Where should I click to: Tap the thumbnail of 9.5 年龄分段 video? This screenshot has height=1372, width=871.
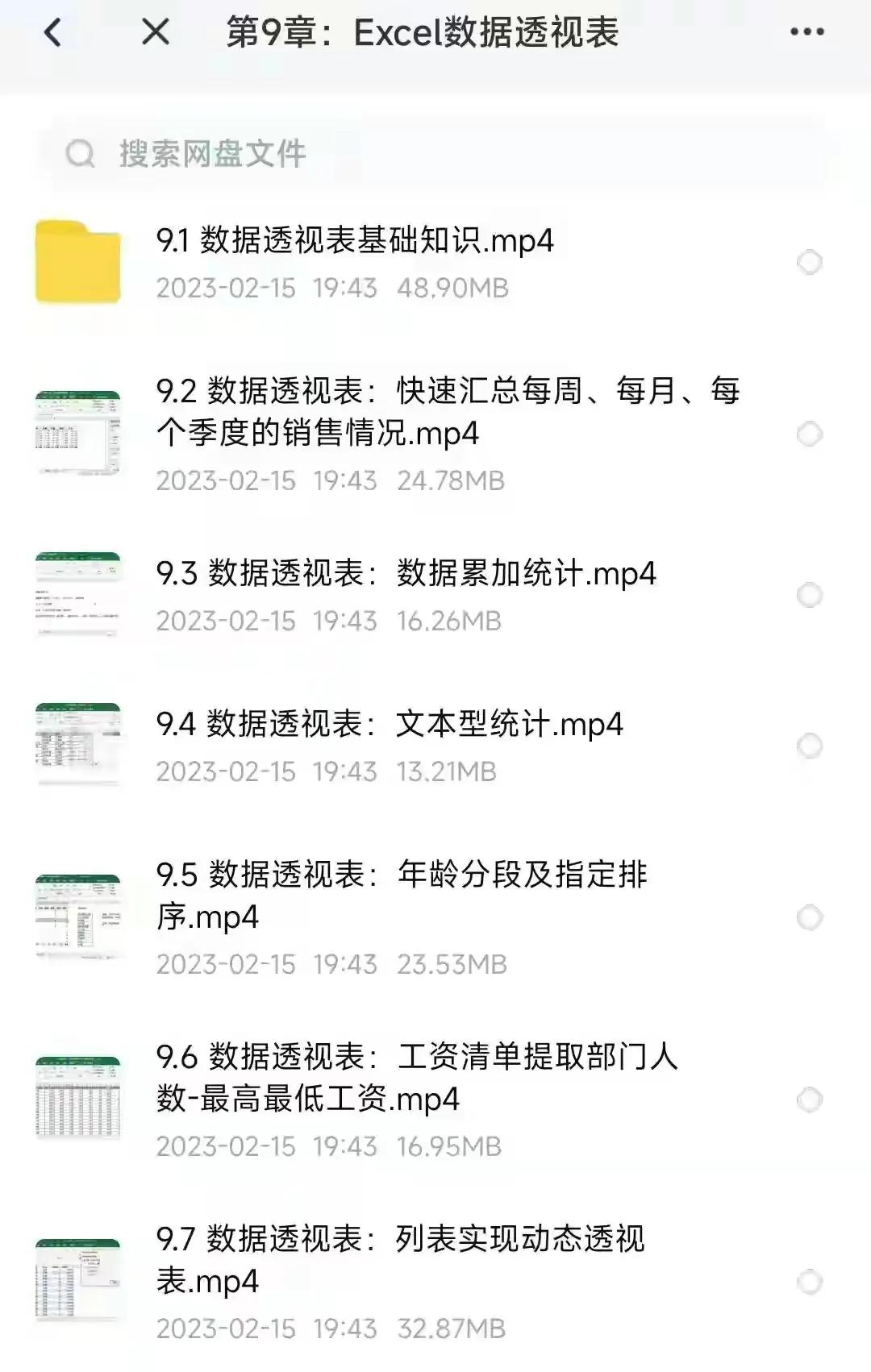77,915
